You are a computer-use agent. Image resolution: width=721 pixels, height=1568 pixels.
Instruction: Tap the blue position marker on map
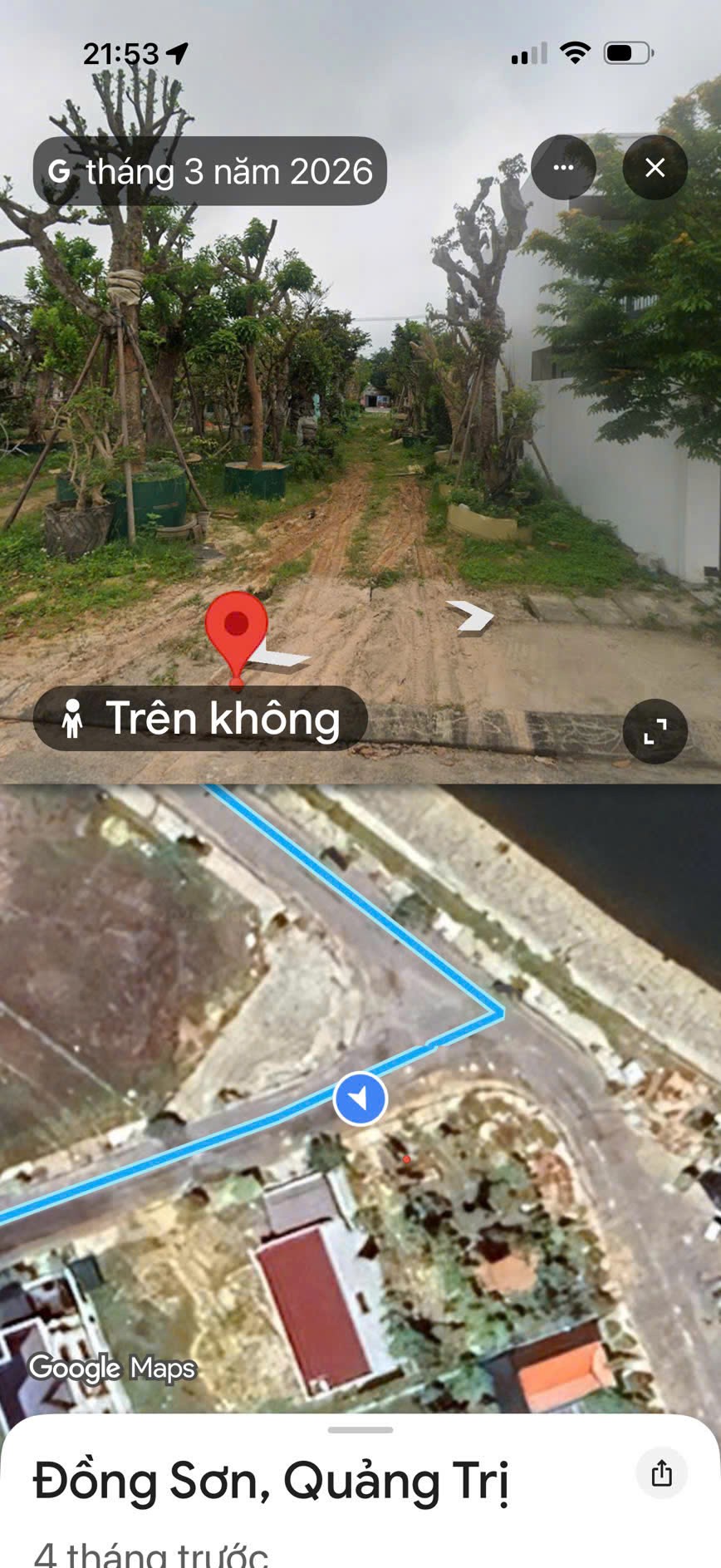[360, 1099]
